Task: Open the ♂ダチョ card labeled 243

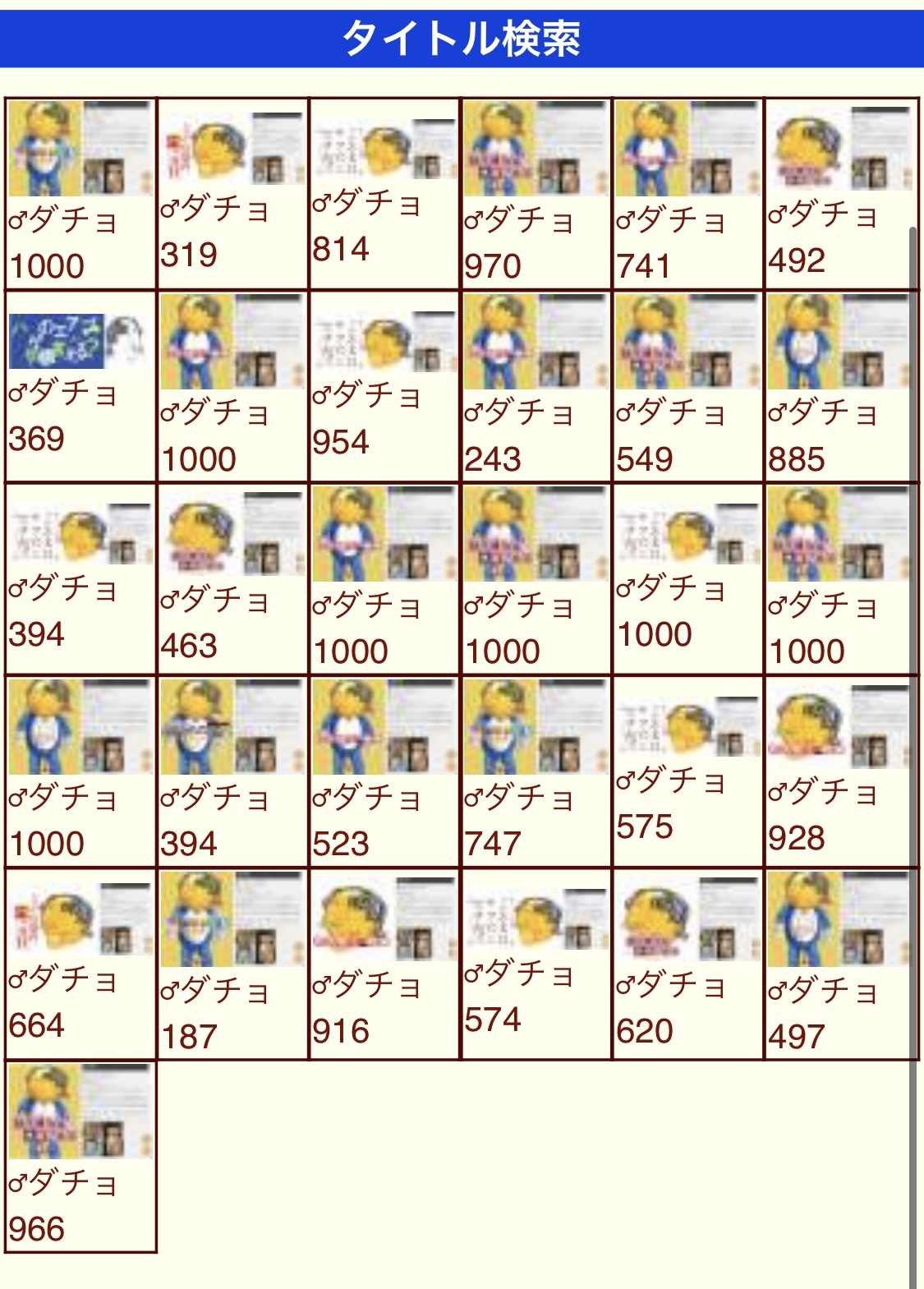Action: pyautogui.click(x=536, y=386)
